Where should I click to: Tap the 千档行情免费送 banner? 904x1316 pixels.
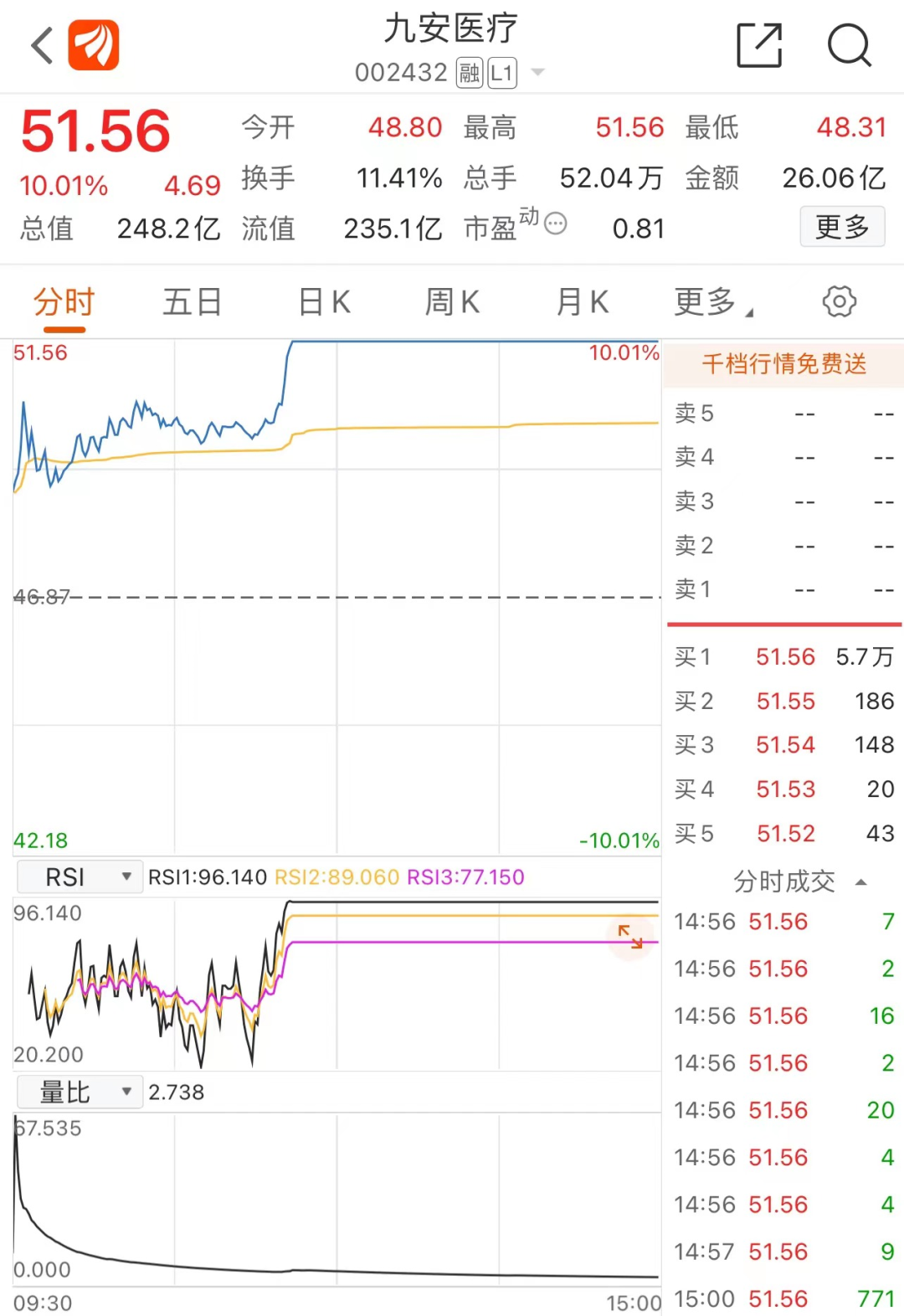[783, 364]
